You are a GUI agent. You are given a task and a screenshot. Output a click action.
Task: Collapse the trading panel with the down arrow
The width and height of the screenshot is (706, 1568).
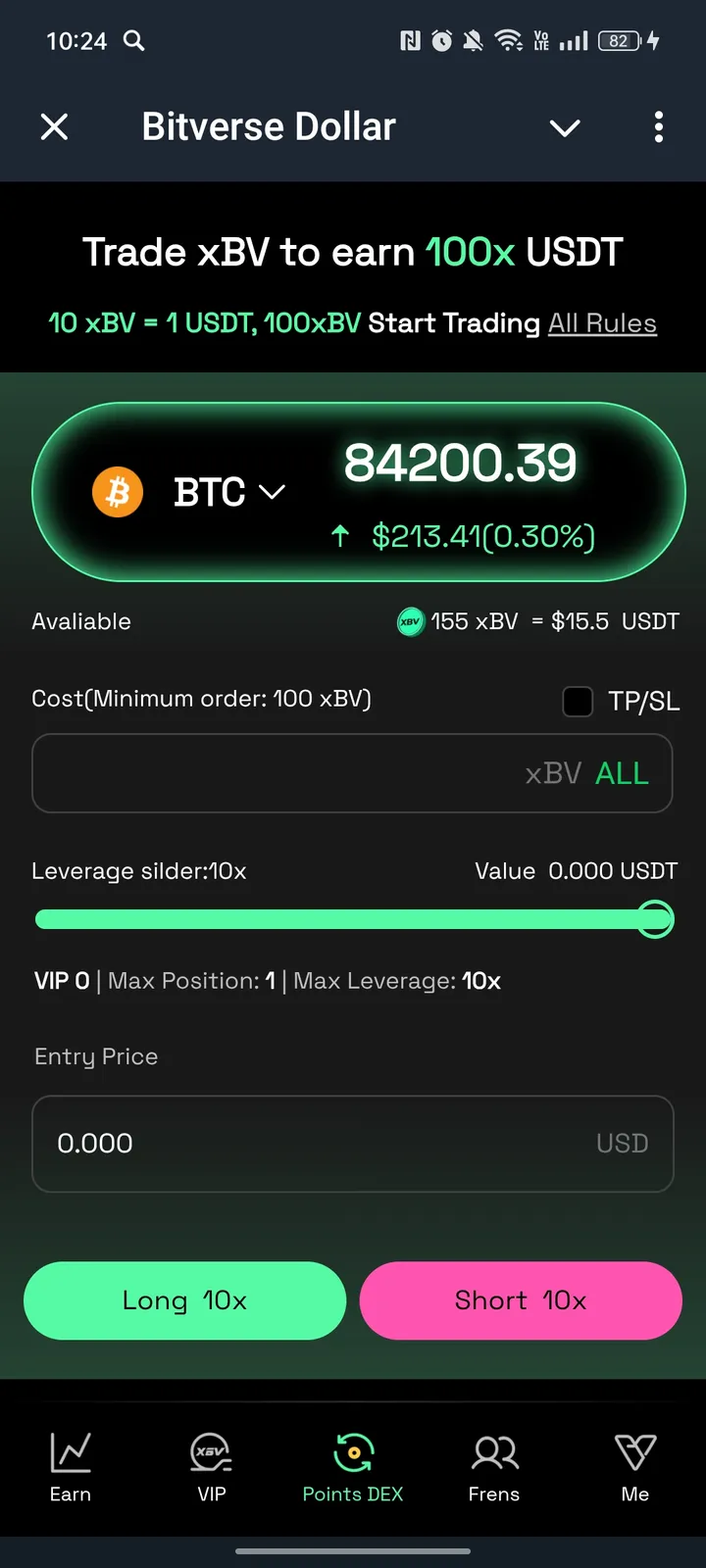[x=565, y=127]
